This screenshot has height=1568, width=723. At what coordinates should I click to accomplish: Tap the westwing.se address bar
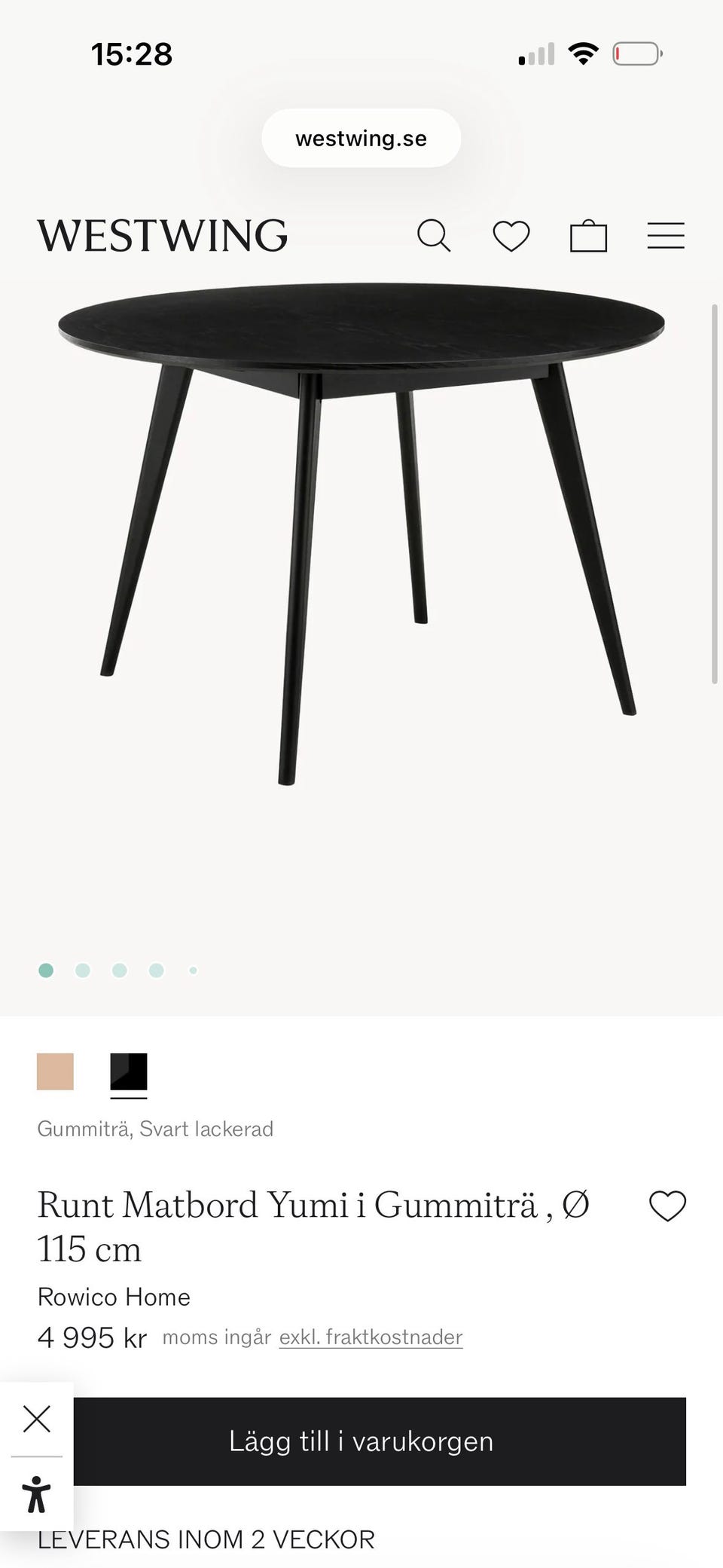point(361,139)
